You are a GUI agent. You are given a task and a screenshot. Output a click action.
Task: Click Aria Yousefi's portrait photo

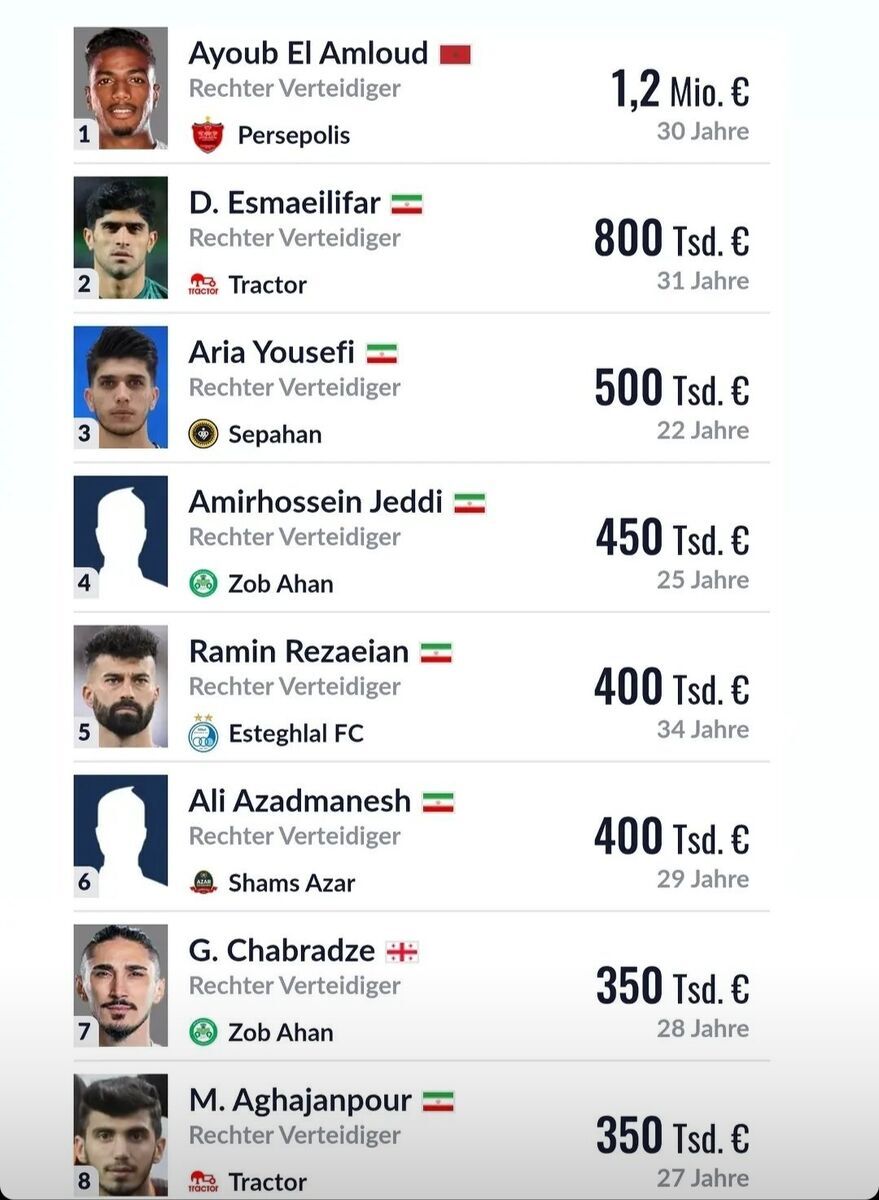click(120, 386)
